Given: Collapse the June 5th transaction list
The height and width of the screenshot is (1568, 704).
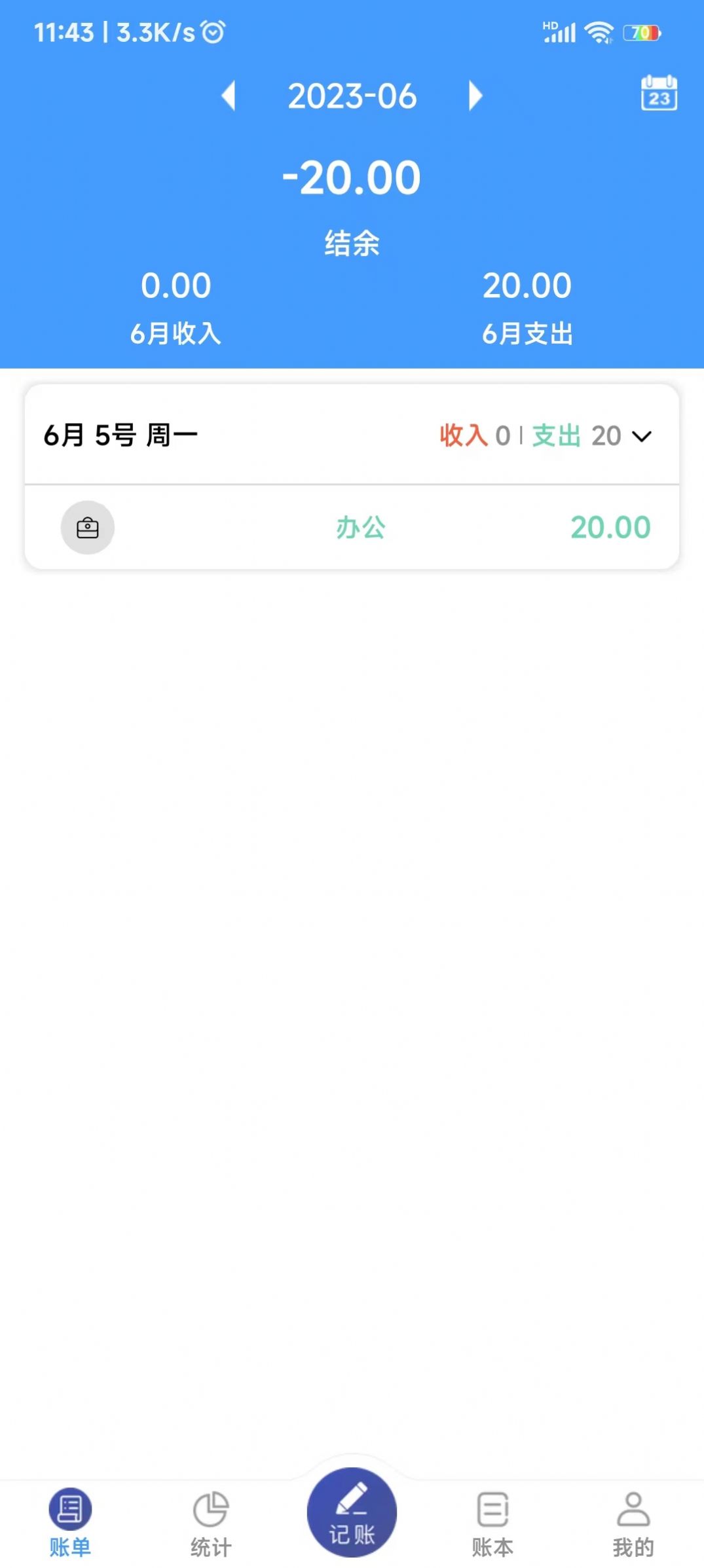Looking at the screenshot, I should point(643,435).
